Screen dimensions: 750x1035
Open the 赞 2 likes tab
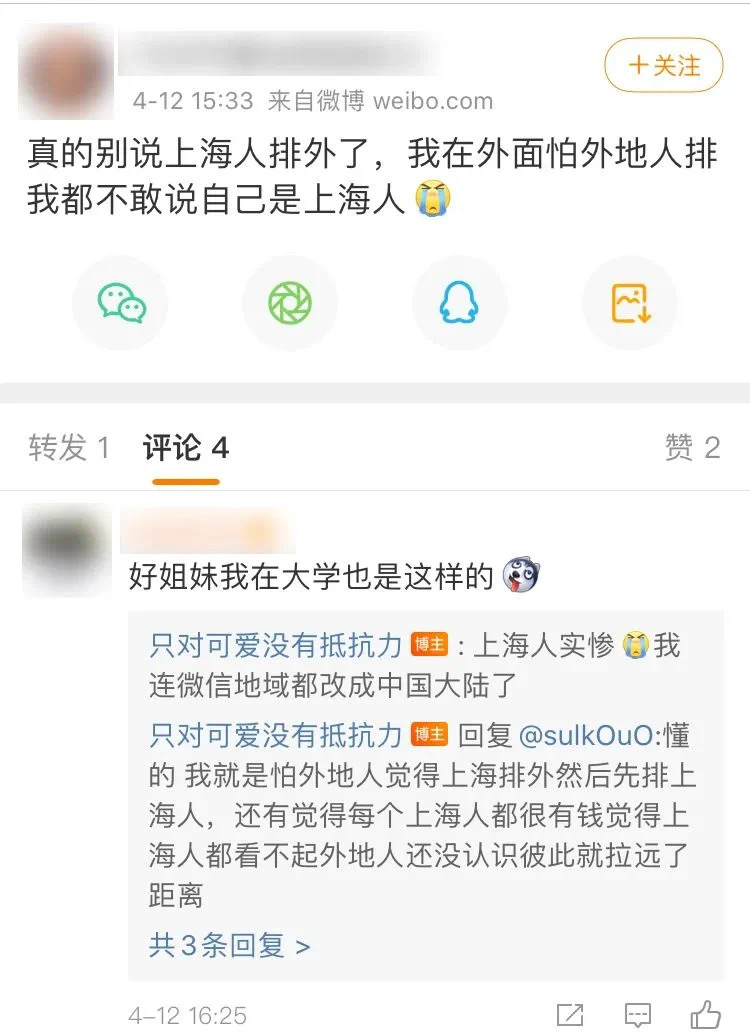[x=692, y=448]
